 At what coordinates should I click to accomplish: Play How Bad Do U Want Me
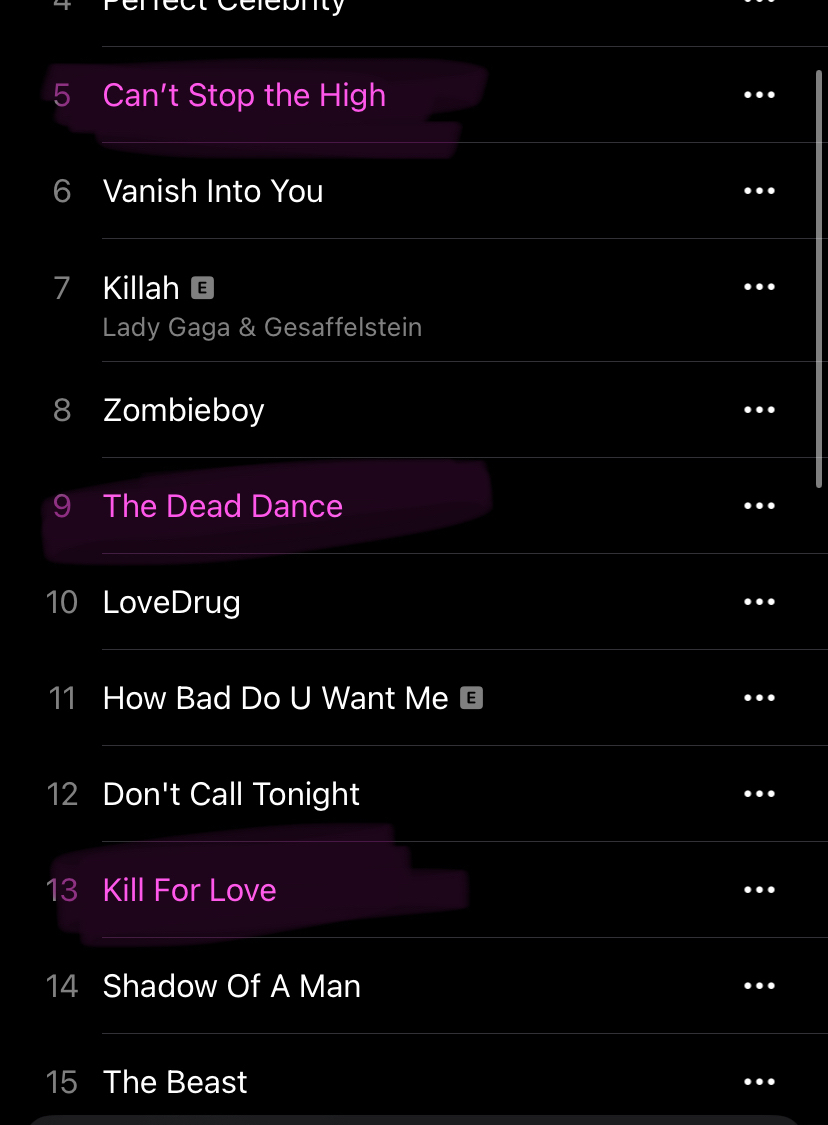tap(275, 698)
